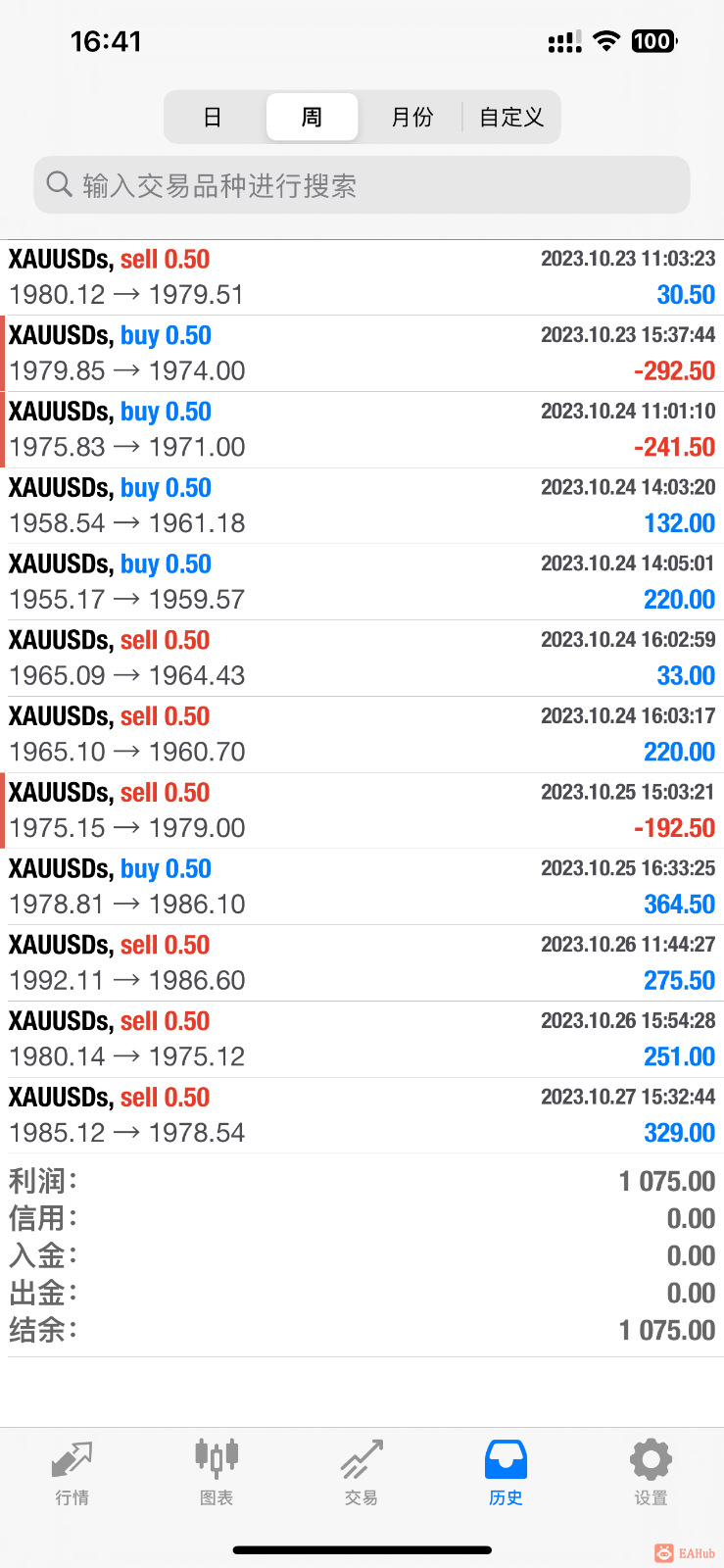
Task: View the 2023.10.27 sell trade at 329.00
Action: [362, 1115]
